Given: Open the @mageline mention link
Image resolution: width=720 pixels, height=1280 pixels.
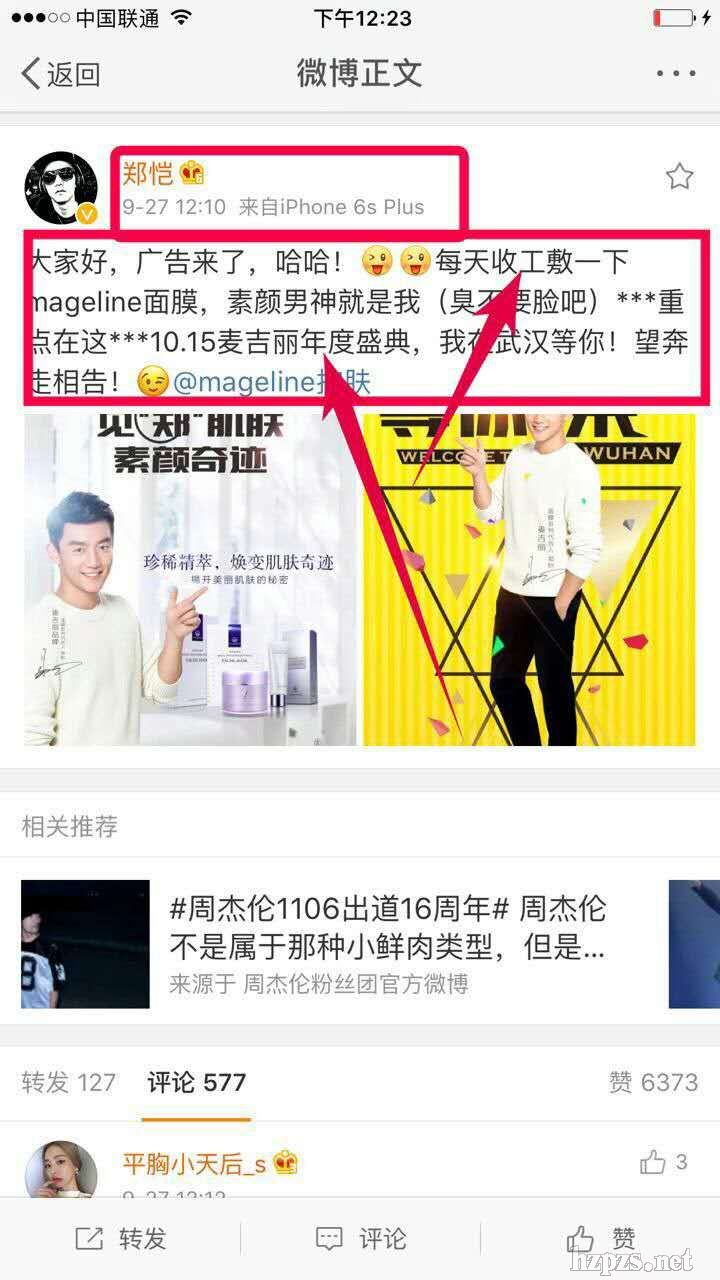Looking at the screenshot, I should [x=270, y=382].
